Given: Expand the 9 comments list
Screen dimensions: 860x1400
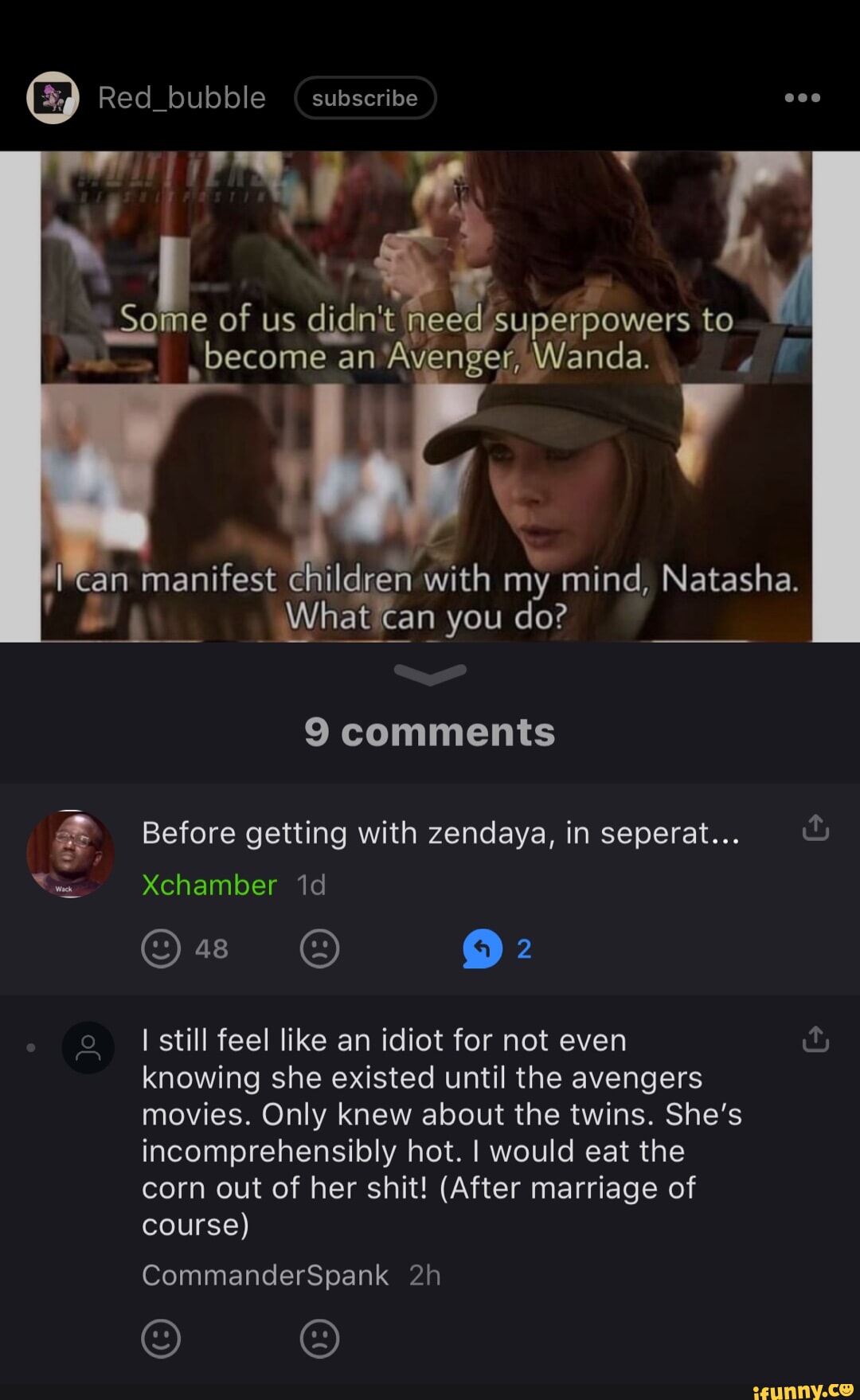Looking at the screenshot, I should 430,731.
